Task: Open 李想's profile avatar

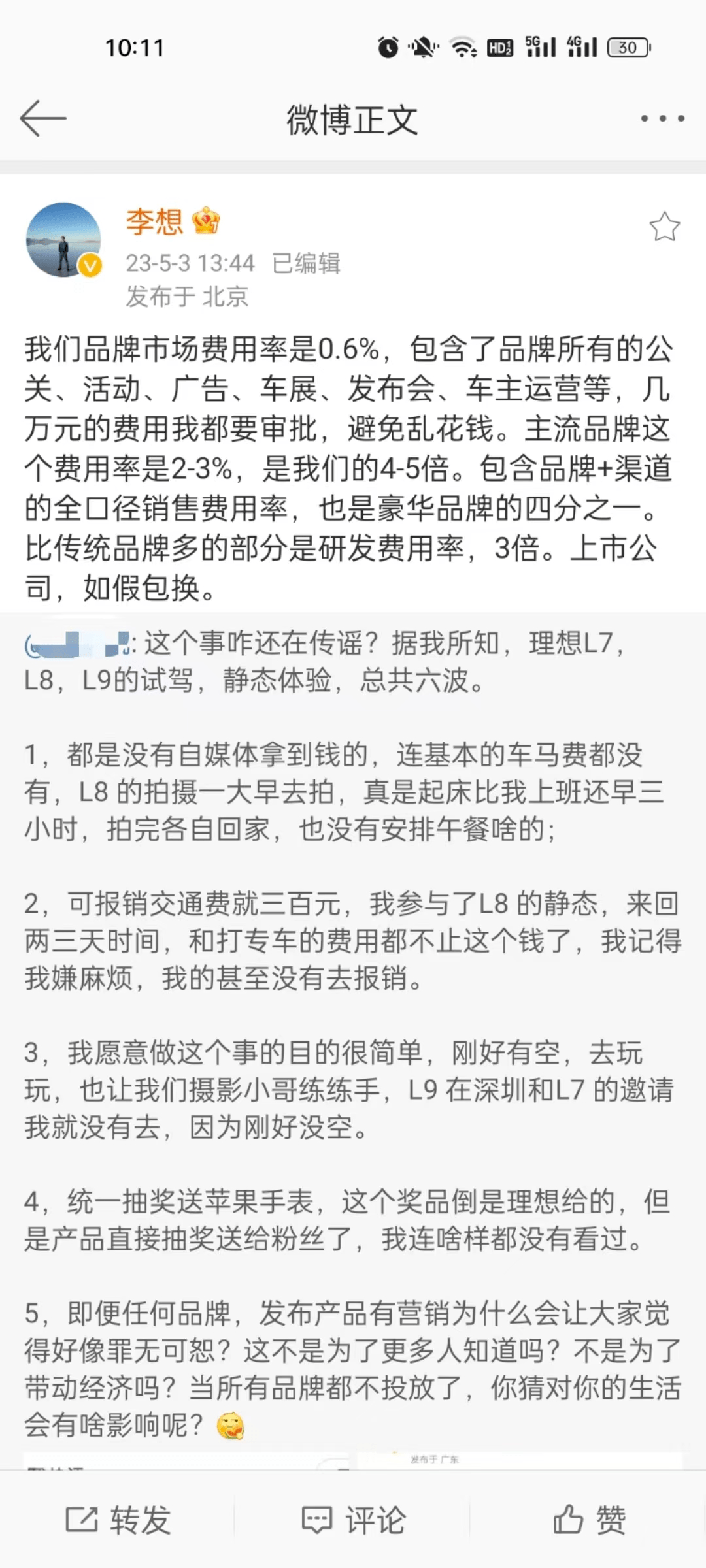Action: click(63, 240)
